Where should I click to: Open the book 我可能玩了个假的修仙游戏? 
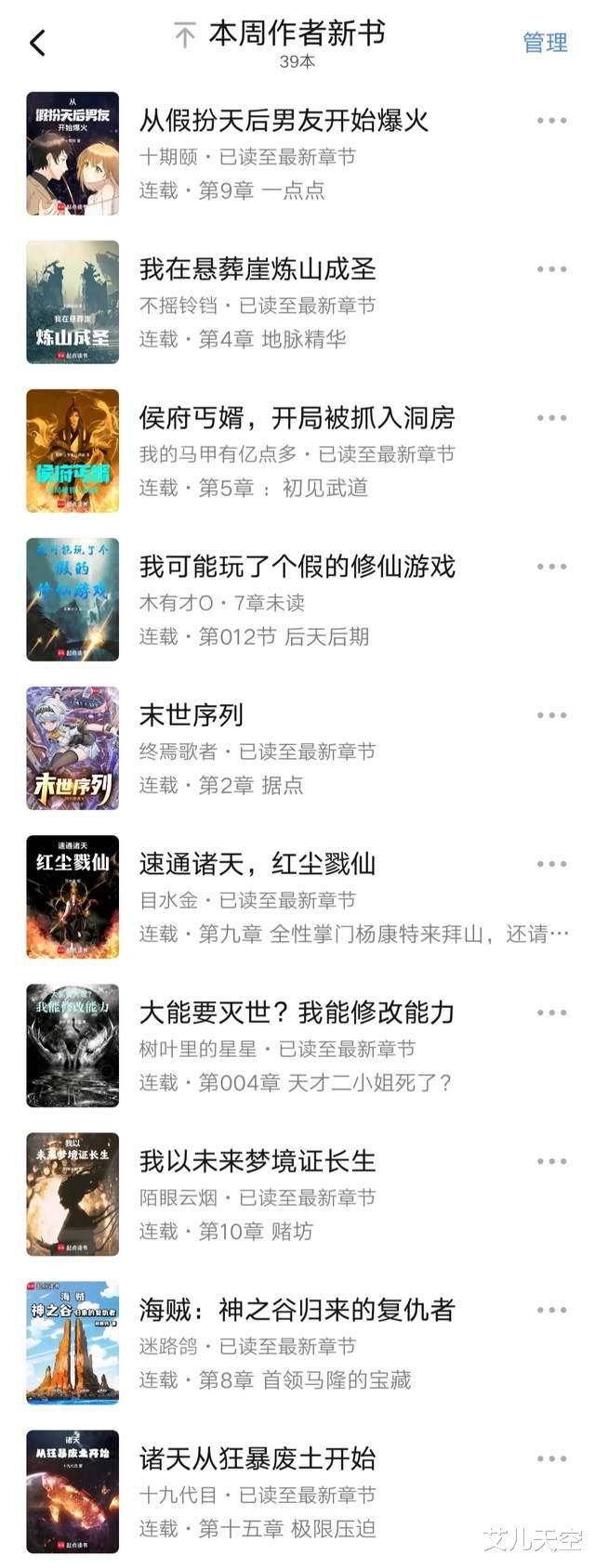(297, 567)
